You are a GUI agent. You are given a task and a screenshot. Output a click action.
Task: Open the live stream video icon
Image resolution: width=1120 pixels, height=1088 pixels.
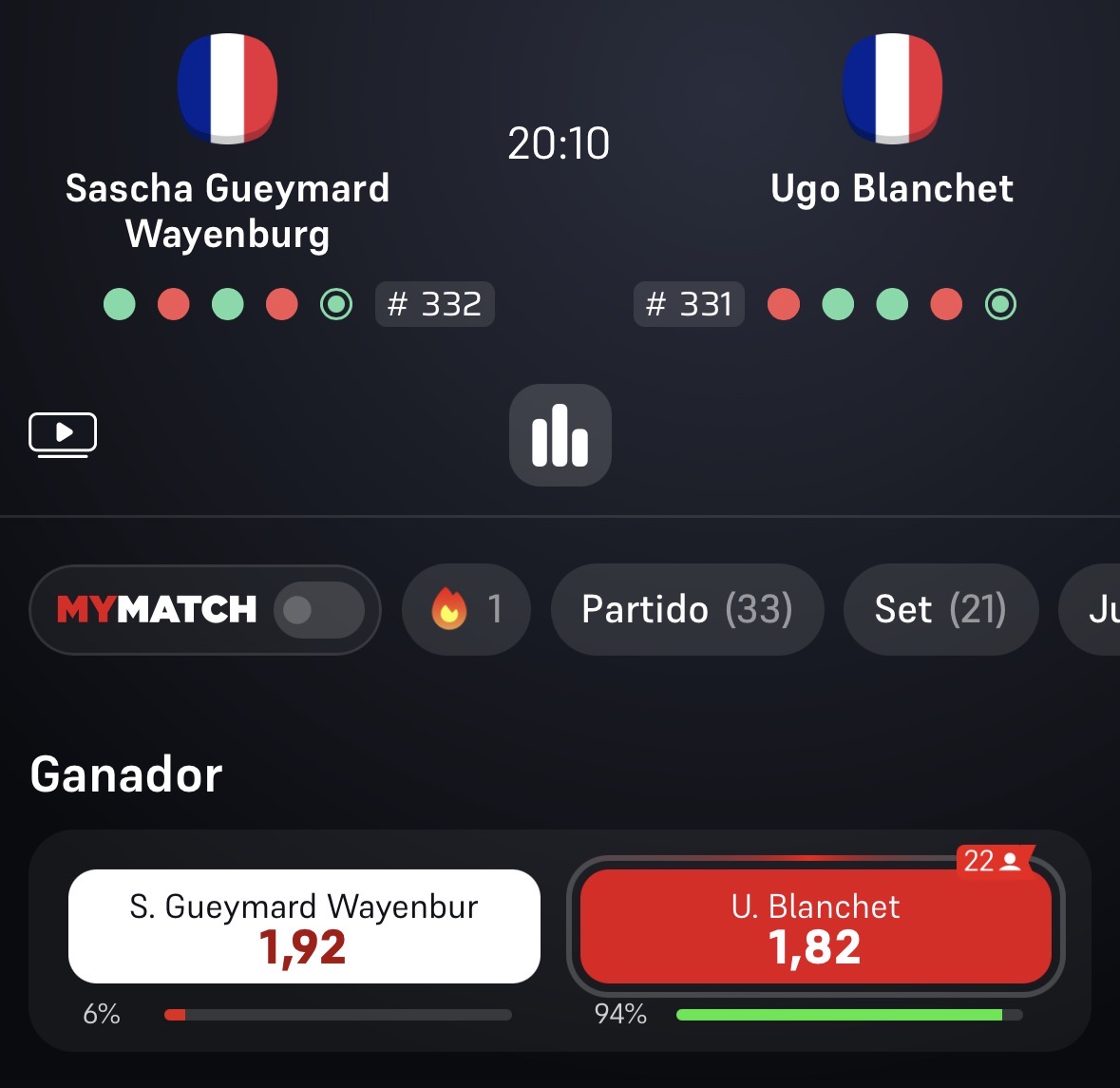63,434
